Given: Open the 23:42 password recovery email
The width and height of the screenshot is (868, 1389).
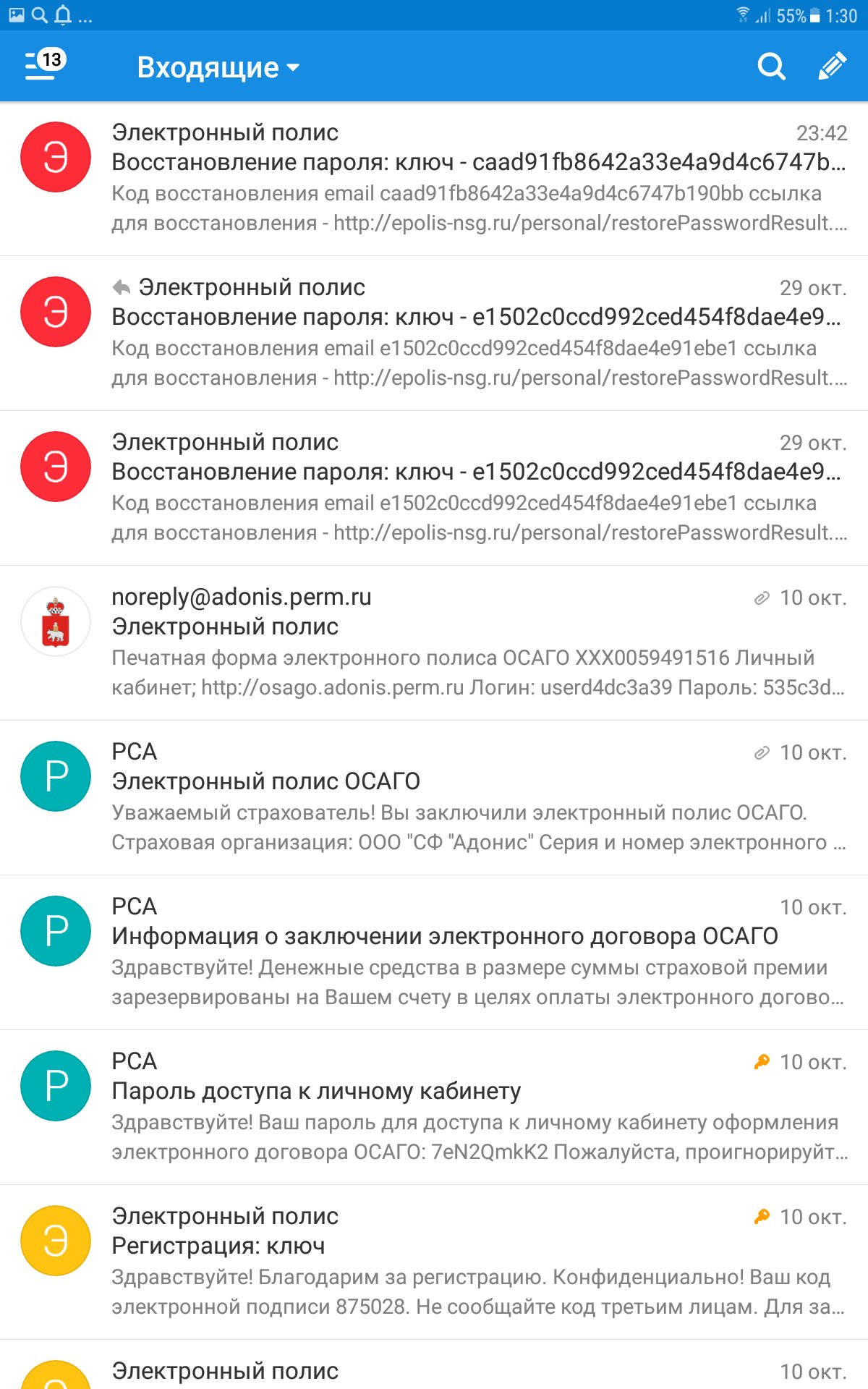Looking at the screenshot, I should [434, 179].
